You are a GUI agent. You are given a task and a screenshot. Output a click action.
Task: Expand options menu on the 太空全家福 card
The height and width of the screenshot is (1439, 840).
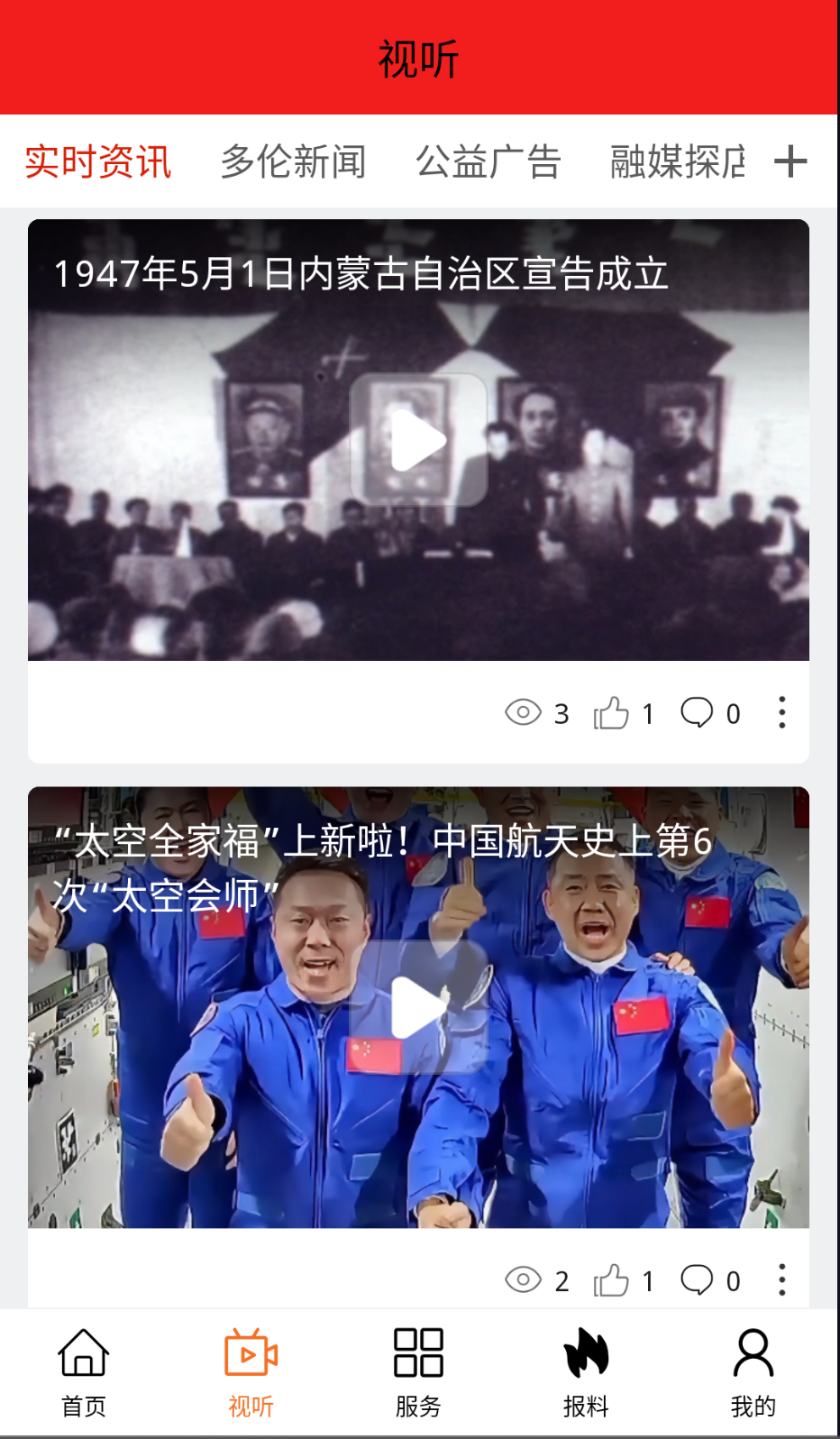(x=781, y=1279)
